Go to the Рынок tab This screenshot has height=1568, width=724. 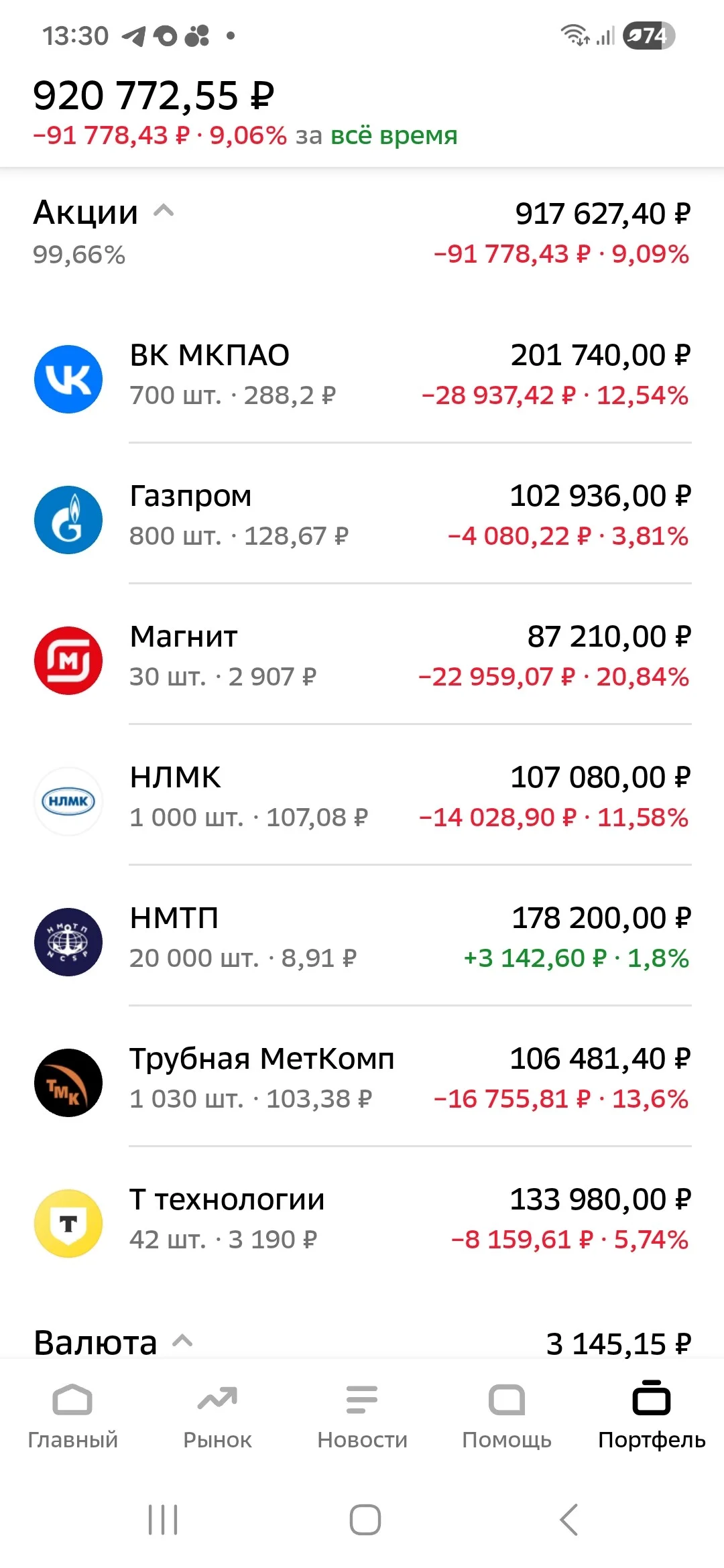[x=217, y=1415]
